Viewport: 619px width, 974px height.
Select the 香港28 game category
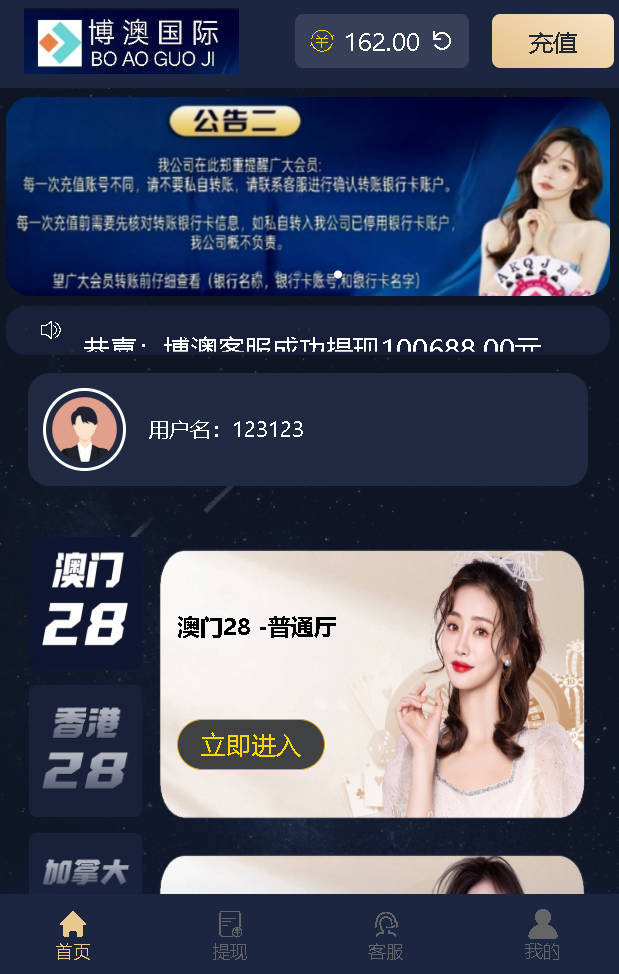tap(85, 751)
